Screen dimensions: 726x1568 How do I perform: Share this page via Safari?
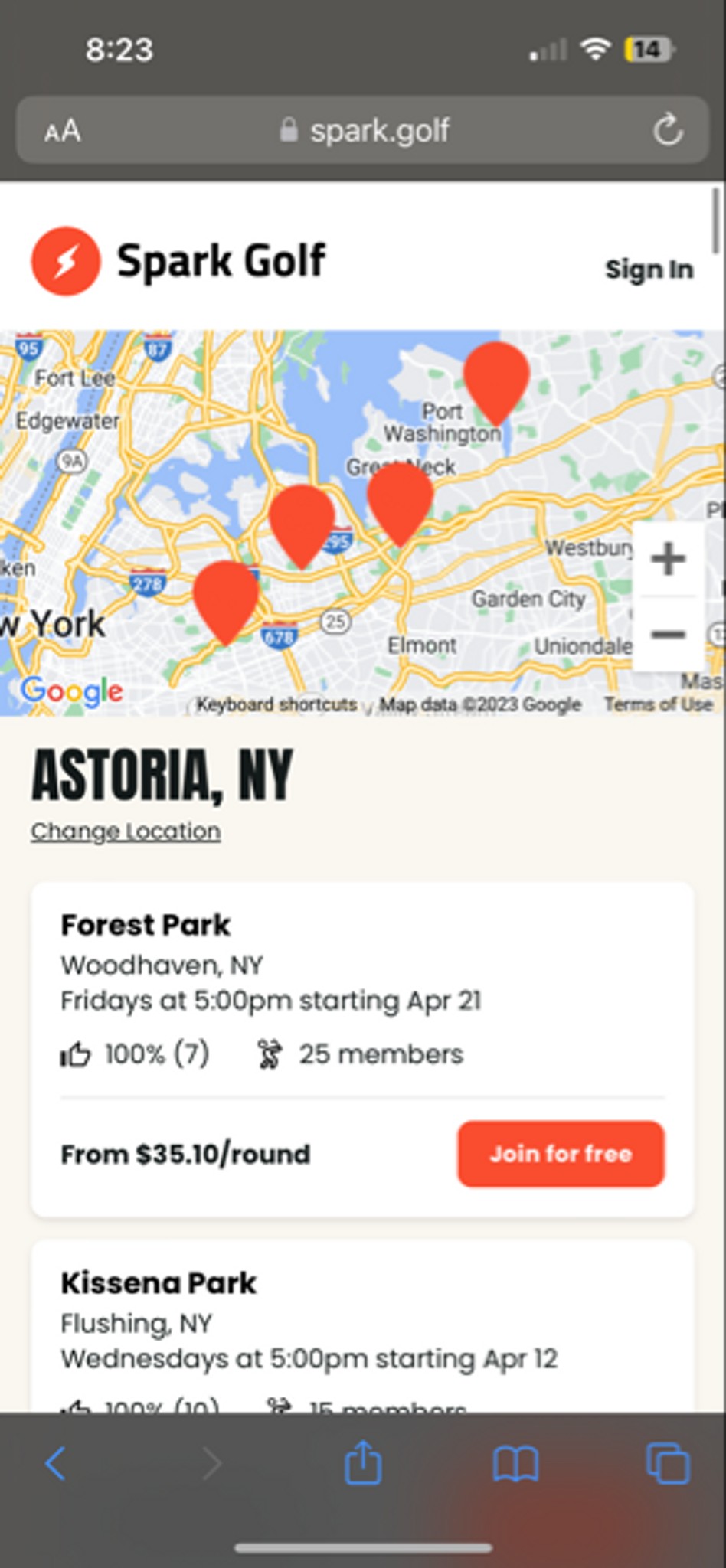coord(362,1462)
